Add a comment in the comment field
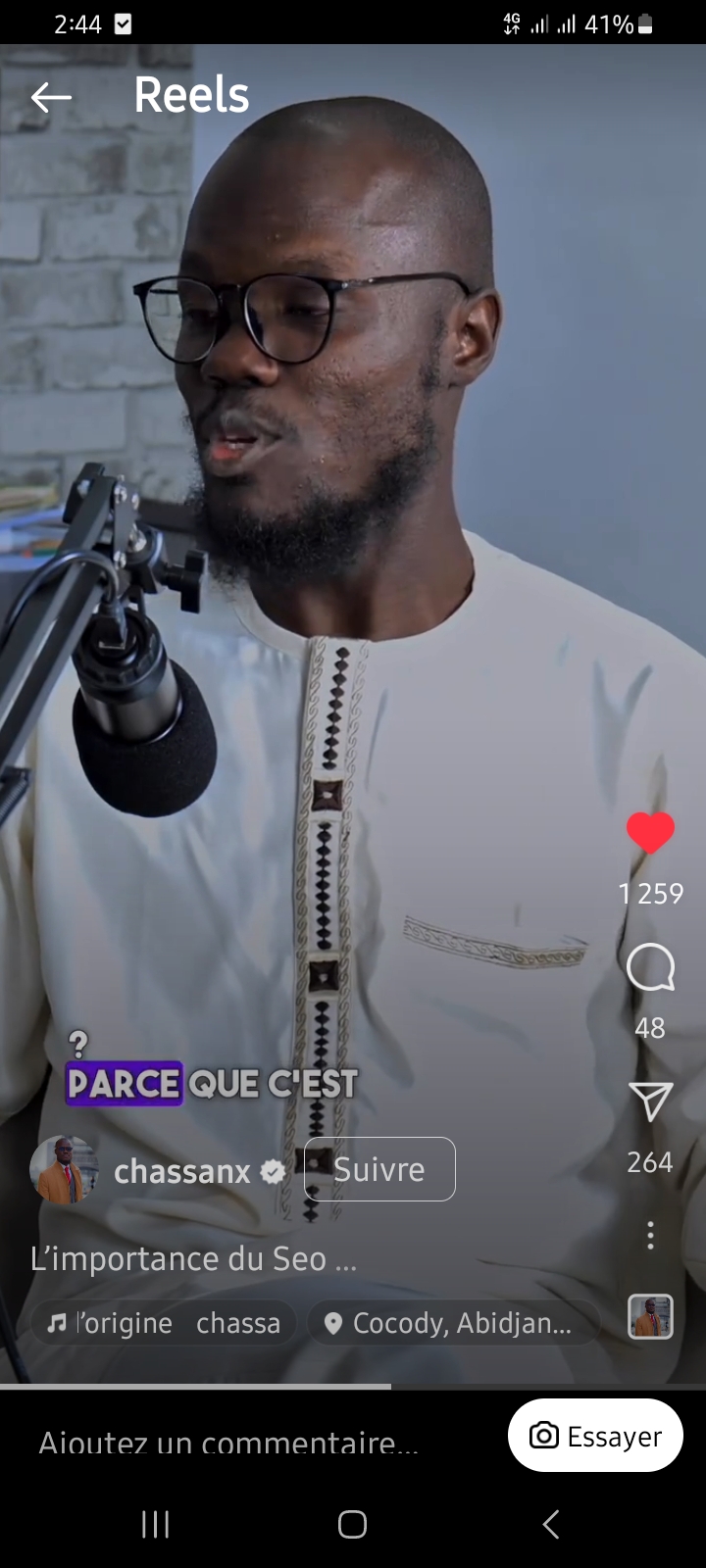706x1568 pixels. pos(227,1442)
